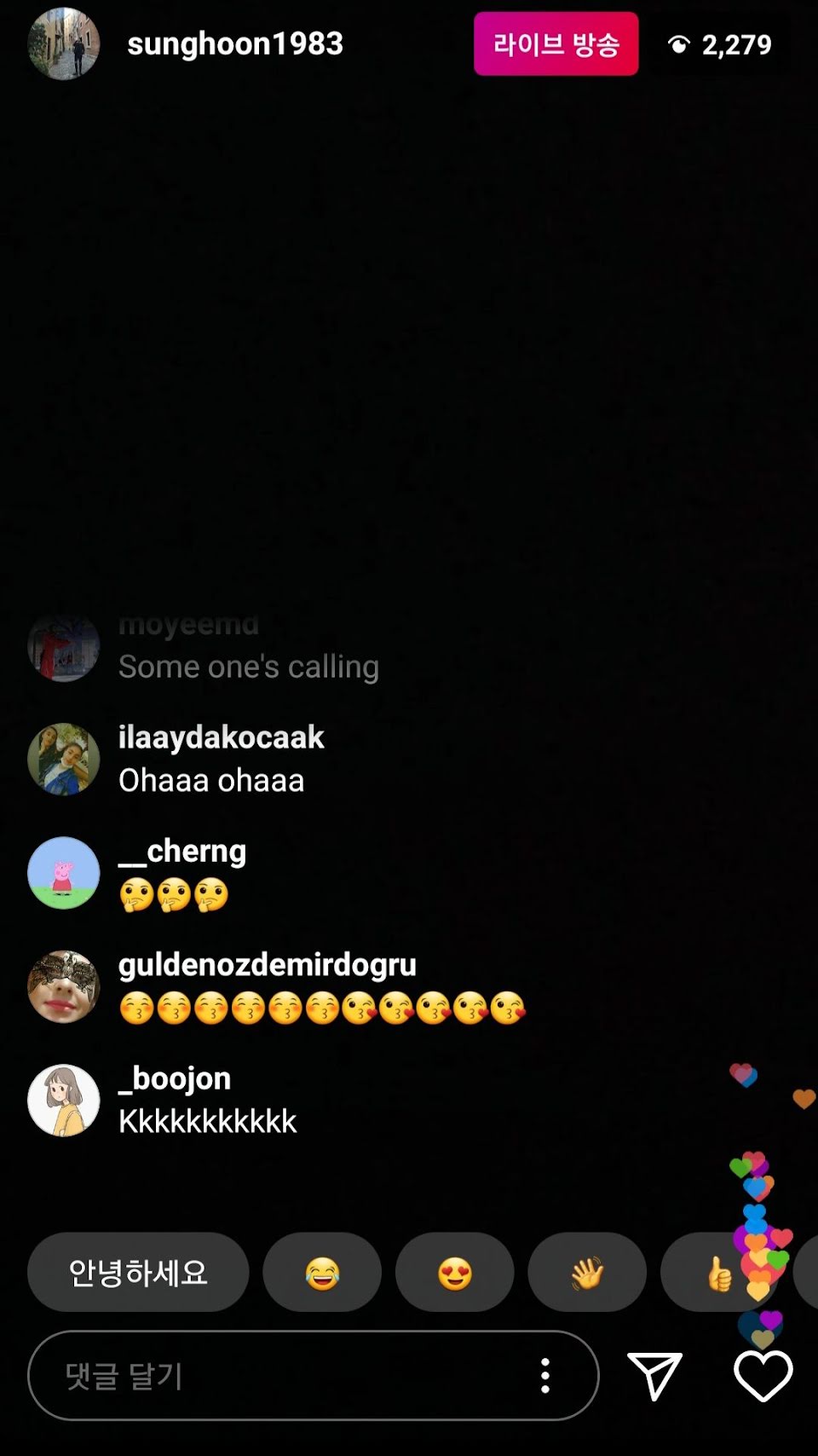The width and height of the screenshot is (818, 1456).
Task: Send the heart-eyes emoji reaction
Action: point(455,1272)
